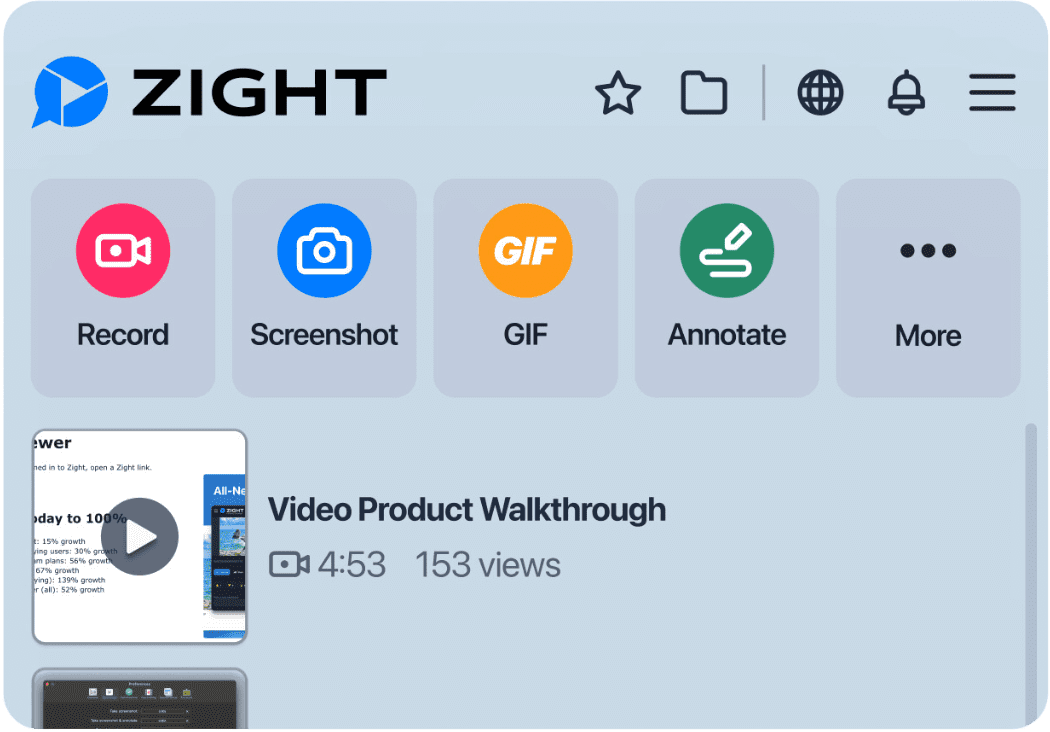Tap the globe icon
1050x732 pixels.
(820, 93)
